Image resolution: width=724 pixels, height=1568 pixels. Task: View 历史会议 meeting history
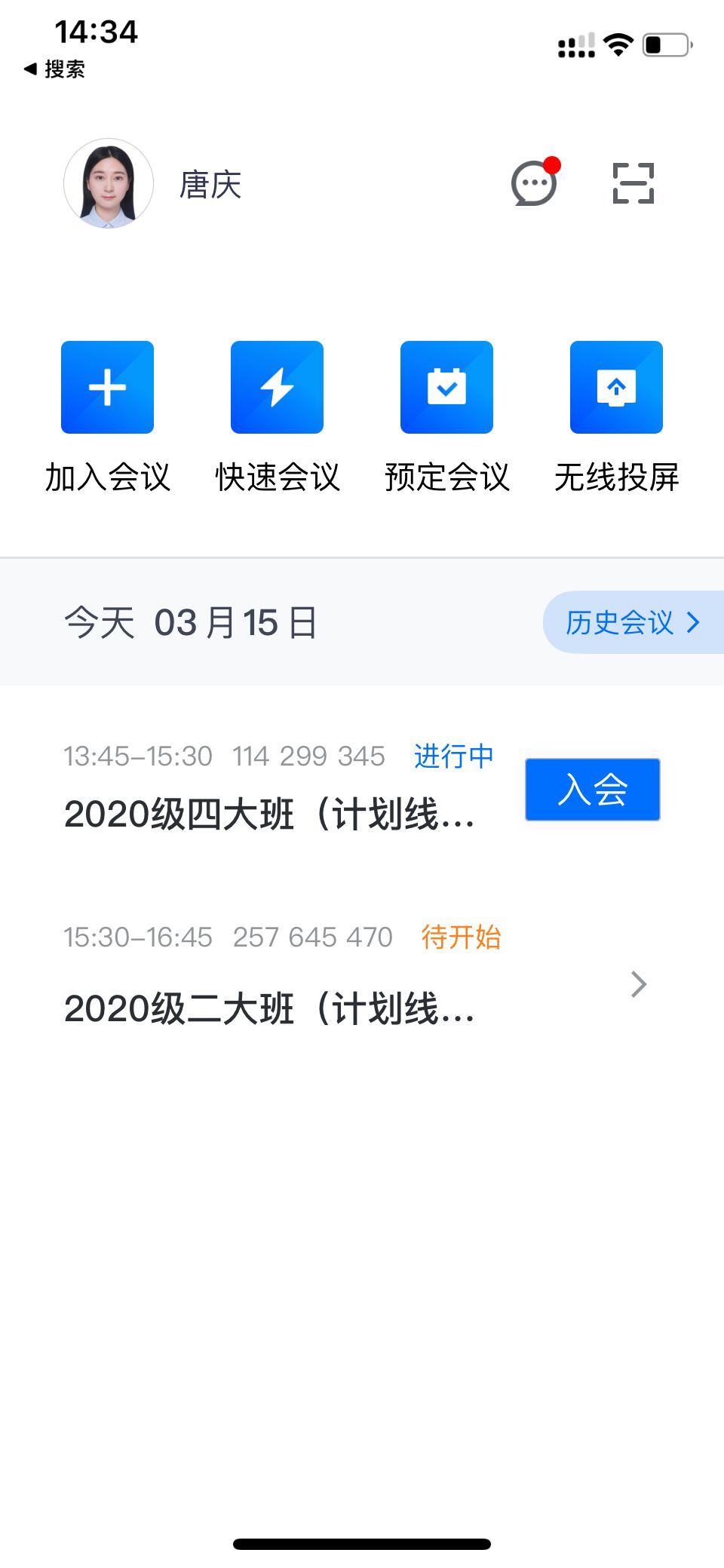tap(632, 622)
